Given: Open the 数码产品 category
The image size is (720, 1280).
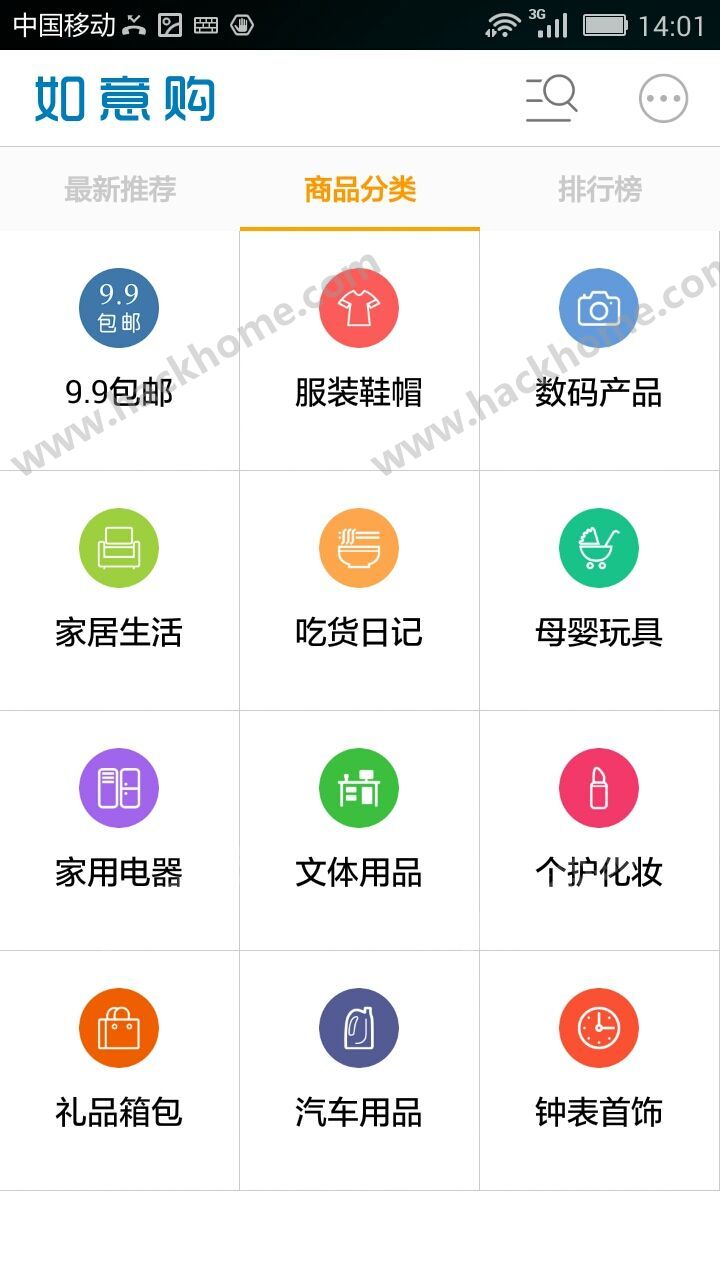Looking at the screenshot, I should point(599,350).
